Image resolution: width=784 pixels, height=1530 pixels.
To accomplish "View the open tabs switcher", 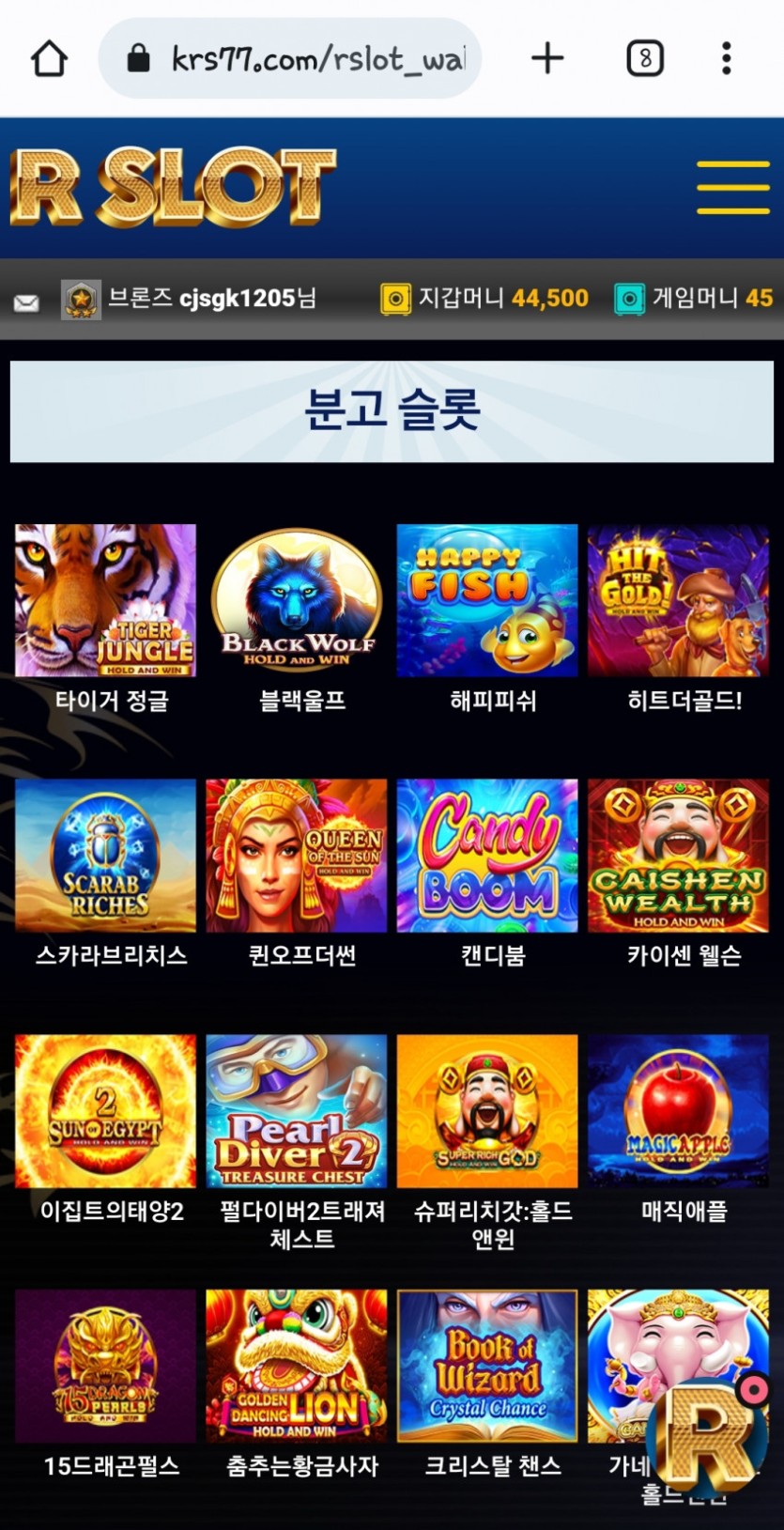I will (x=645, y=59).
